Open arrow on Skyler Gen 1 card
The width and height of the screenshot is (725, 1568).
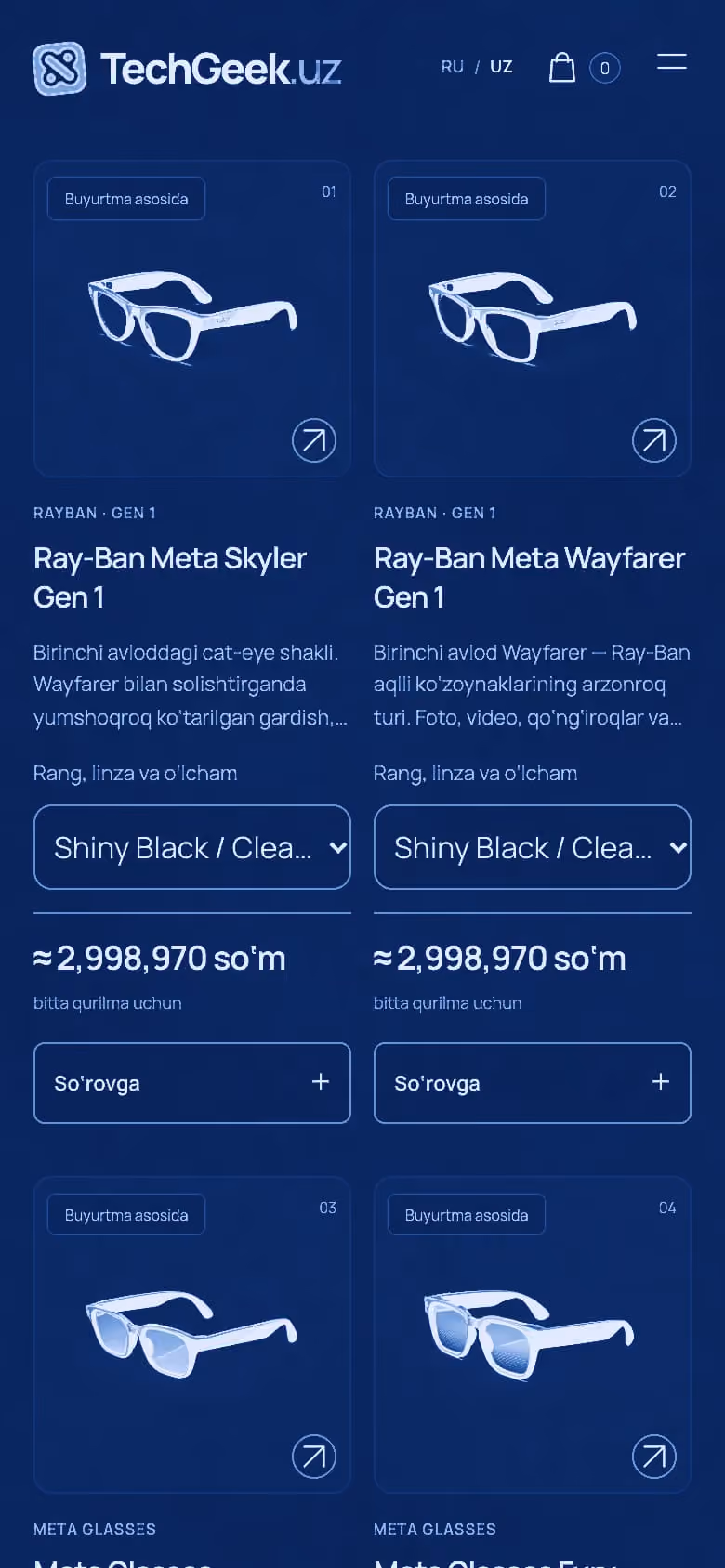click(314, 440)
